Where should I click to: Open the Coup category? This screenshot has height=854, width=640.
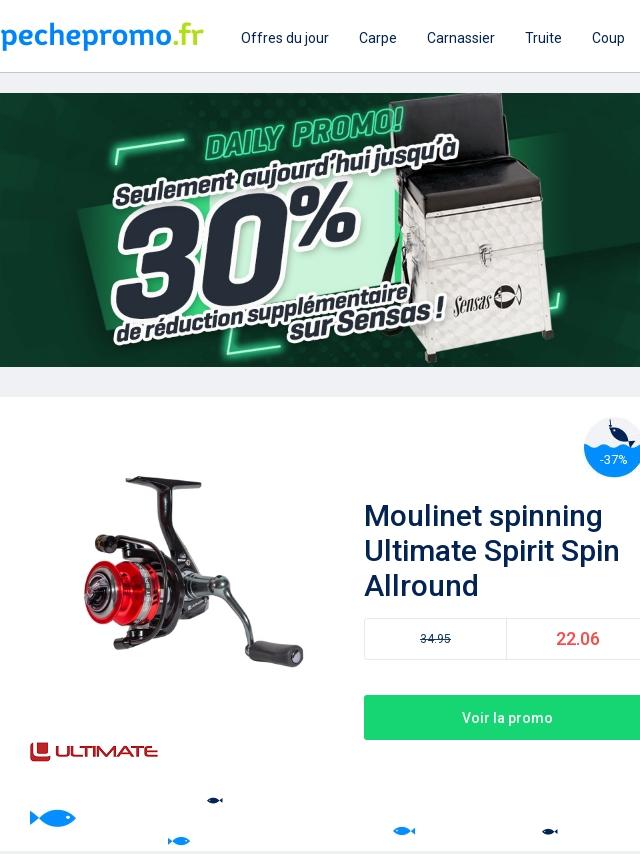tap(608, 38)
